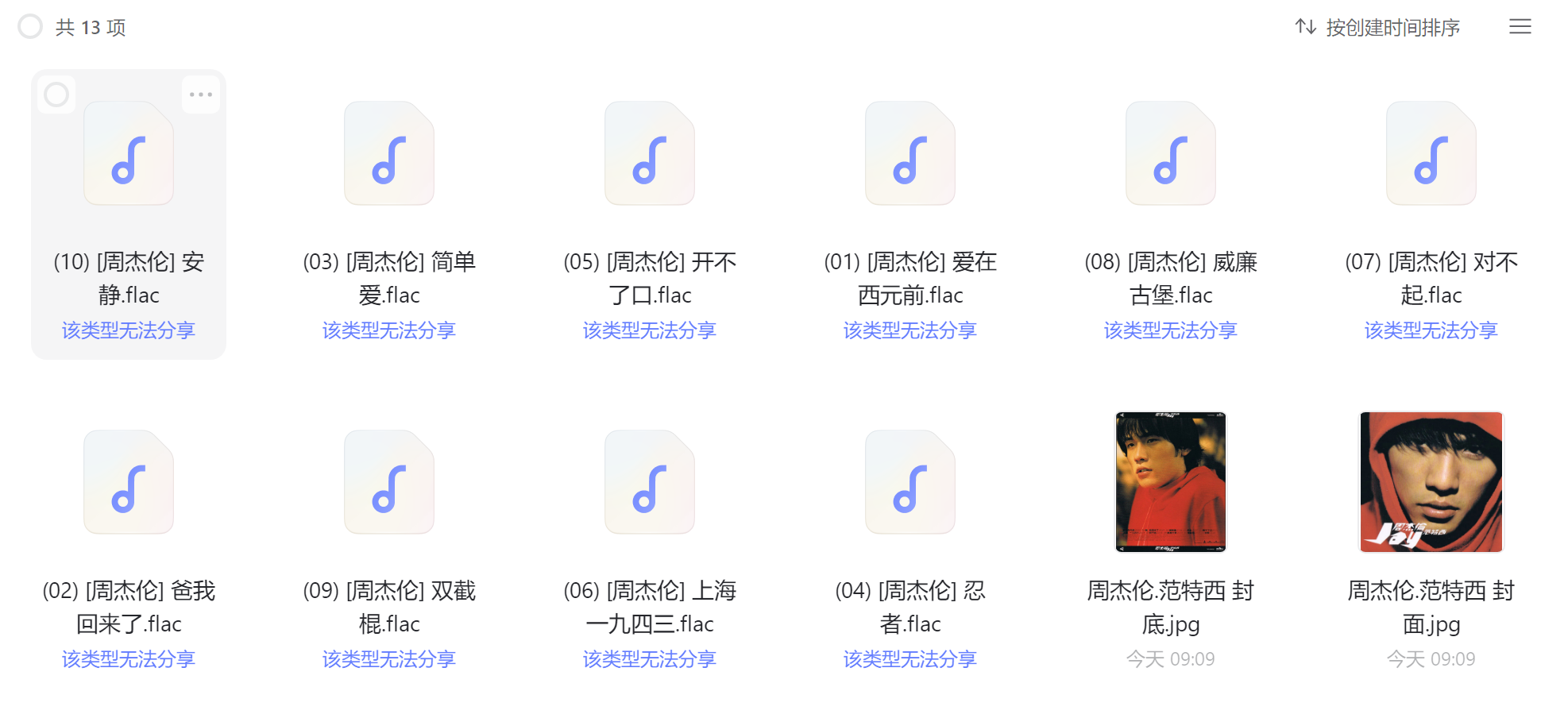The image size is (1568, 718).
Task: Open more options for 安静.flac
Action: click(200, 95)
